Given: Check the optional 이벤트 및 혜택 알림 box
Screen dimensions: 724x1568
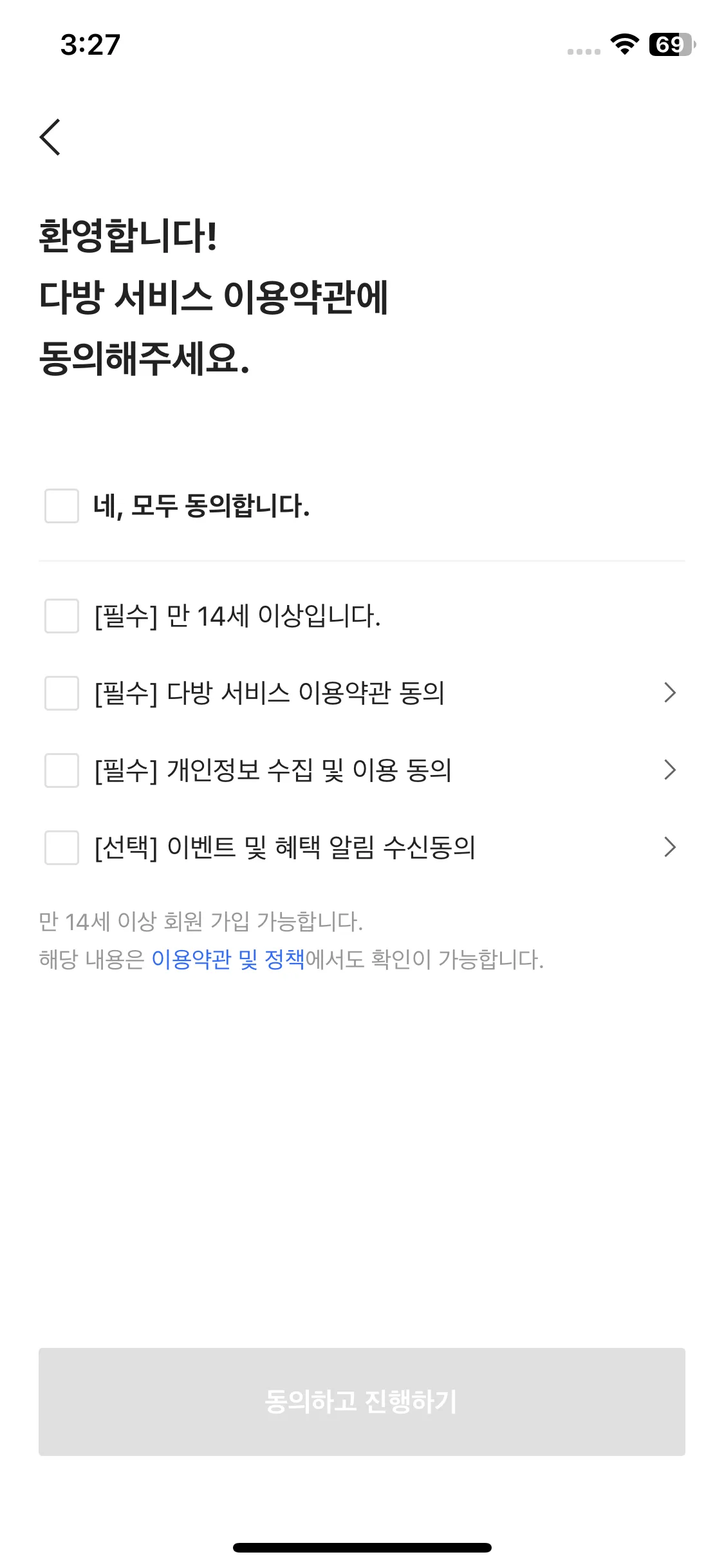Looking at the screenshot, I should [x=61, y=848].
